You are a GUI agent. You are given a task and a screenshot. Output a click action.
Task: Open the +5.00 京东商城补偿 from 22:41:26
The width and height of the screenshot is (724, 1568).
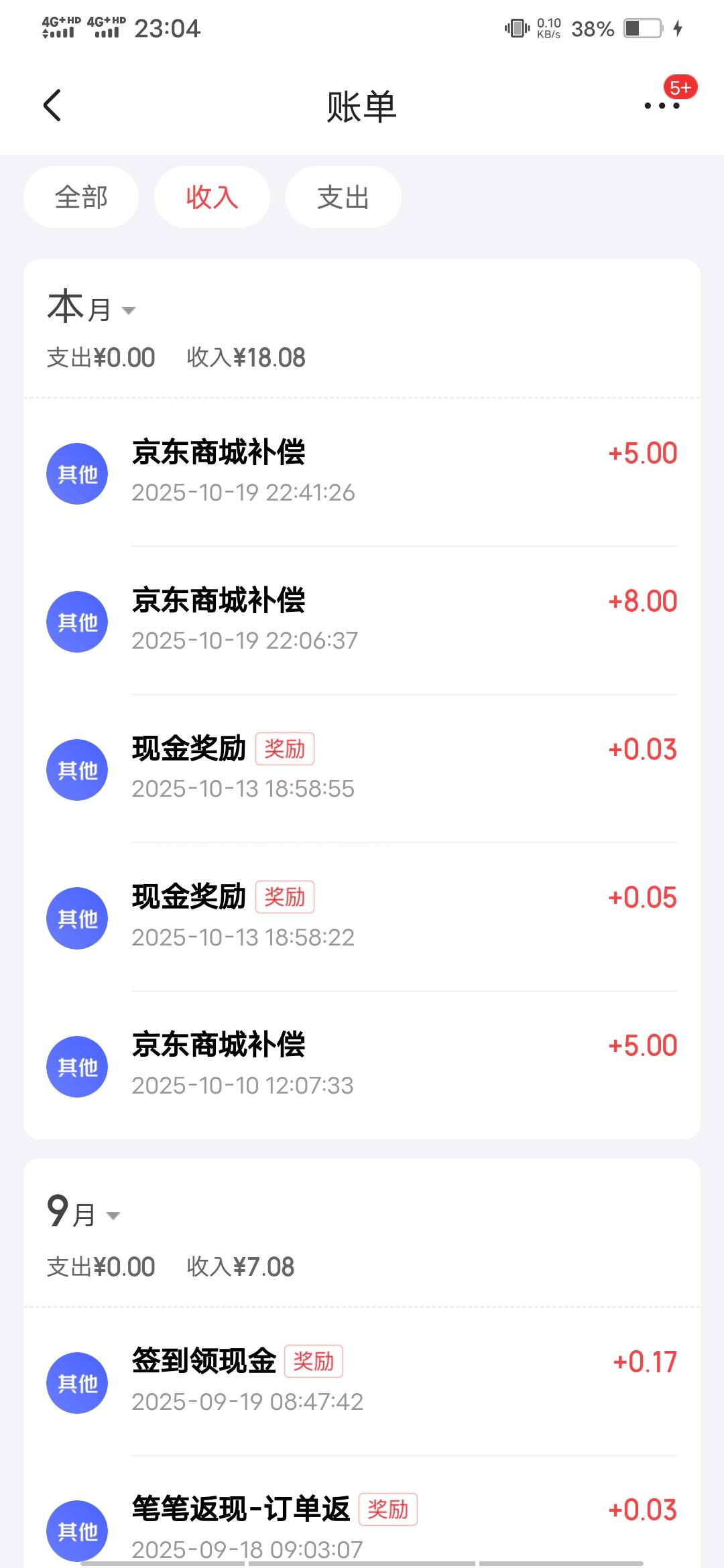pos(362,472)
